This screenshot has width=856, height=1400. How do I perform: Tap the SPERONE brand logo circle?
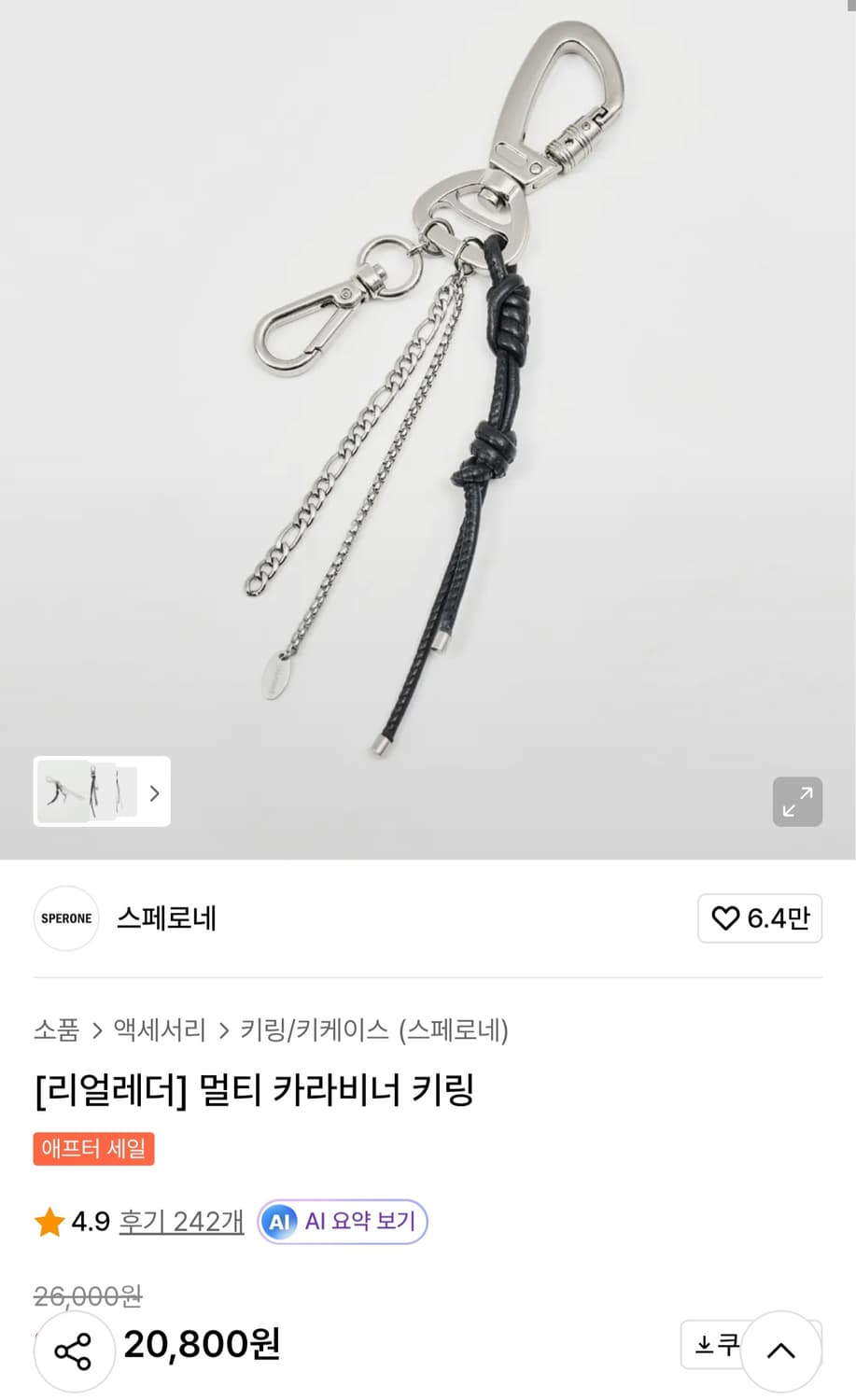pyautogui.click(x=65, y=918)
